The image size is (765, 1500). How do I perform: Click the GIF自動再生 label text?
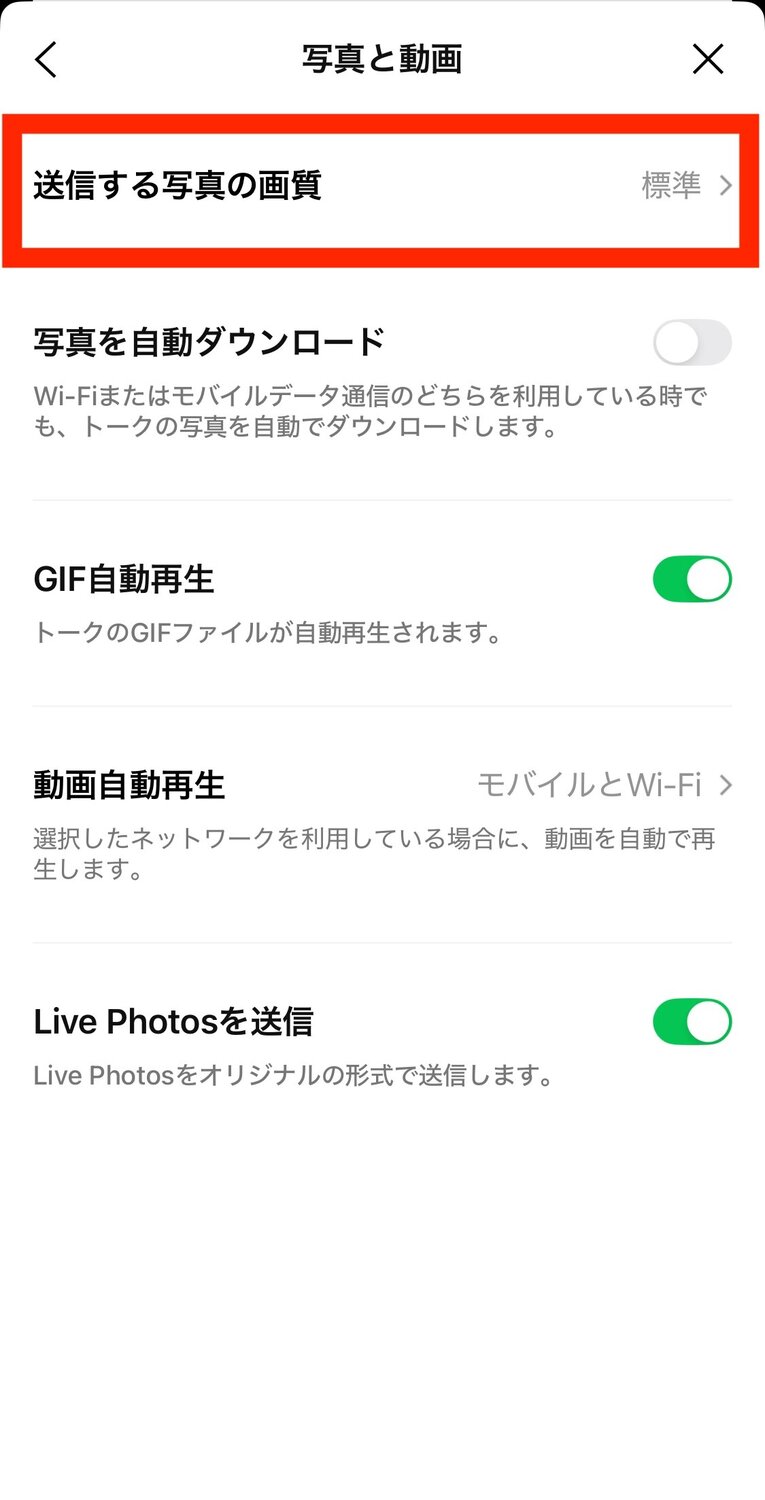(x=122, y=578)
